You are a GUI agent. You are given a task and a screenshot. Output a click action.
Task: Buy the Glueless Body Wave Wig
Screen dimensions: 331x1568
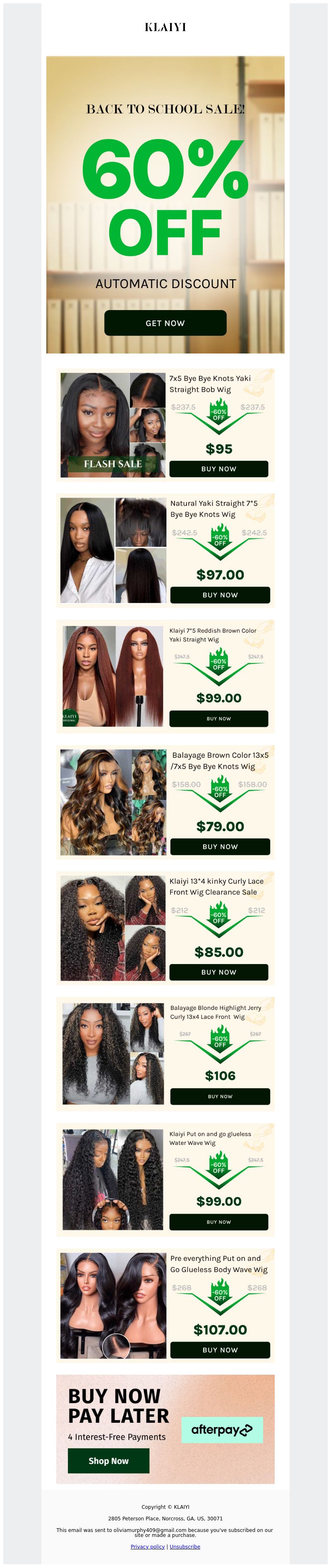pyautogui.click(x=220, y=1349)
